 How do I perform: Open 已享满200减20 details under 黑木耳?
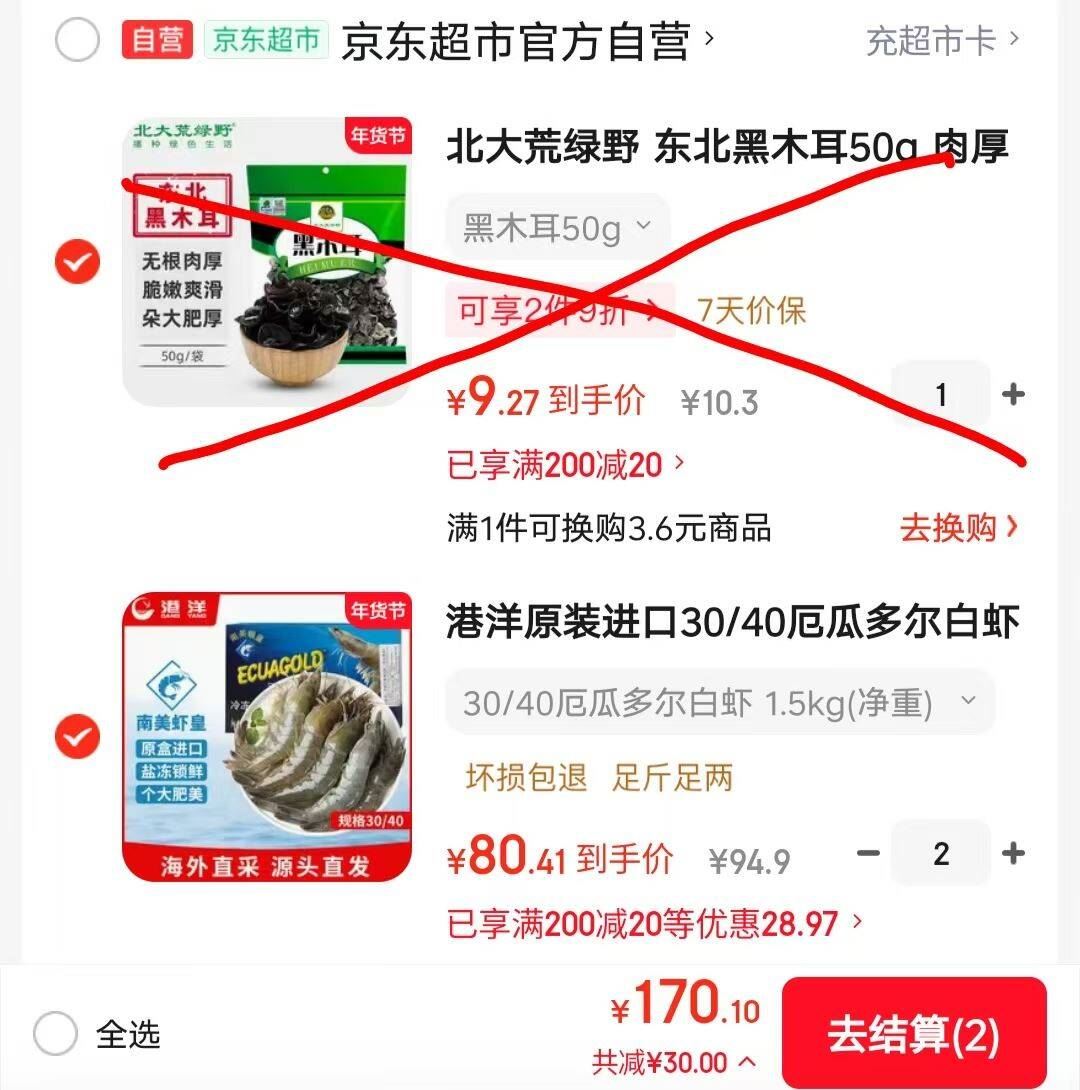click(x=566, y=464)
